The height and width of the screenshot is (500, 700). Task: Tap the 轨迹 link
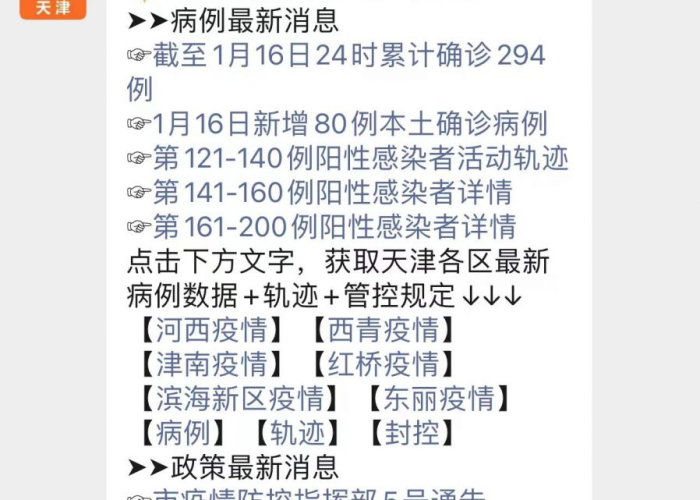pos(298,432)
